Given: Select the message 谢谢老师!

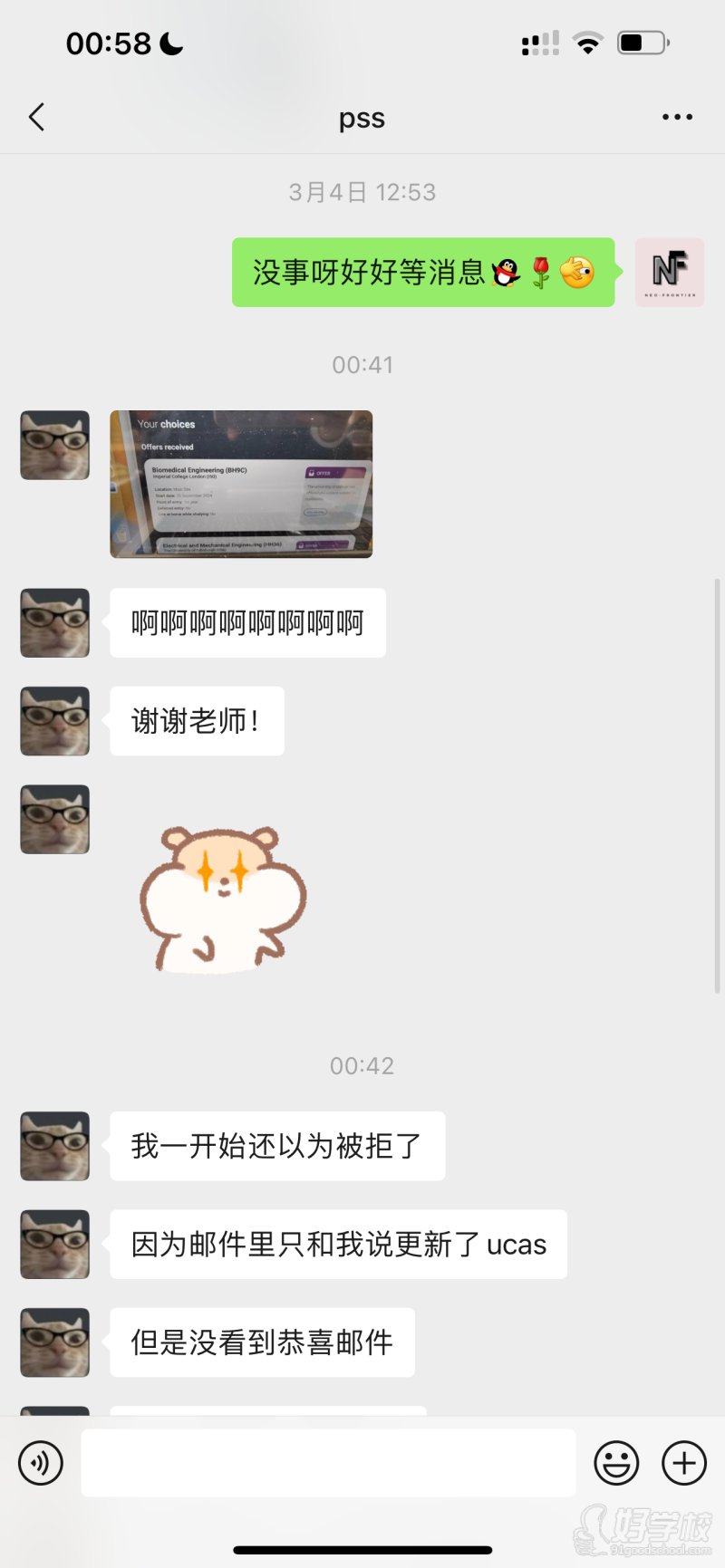Looking at the screenshot, I should tap(196, 721).
